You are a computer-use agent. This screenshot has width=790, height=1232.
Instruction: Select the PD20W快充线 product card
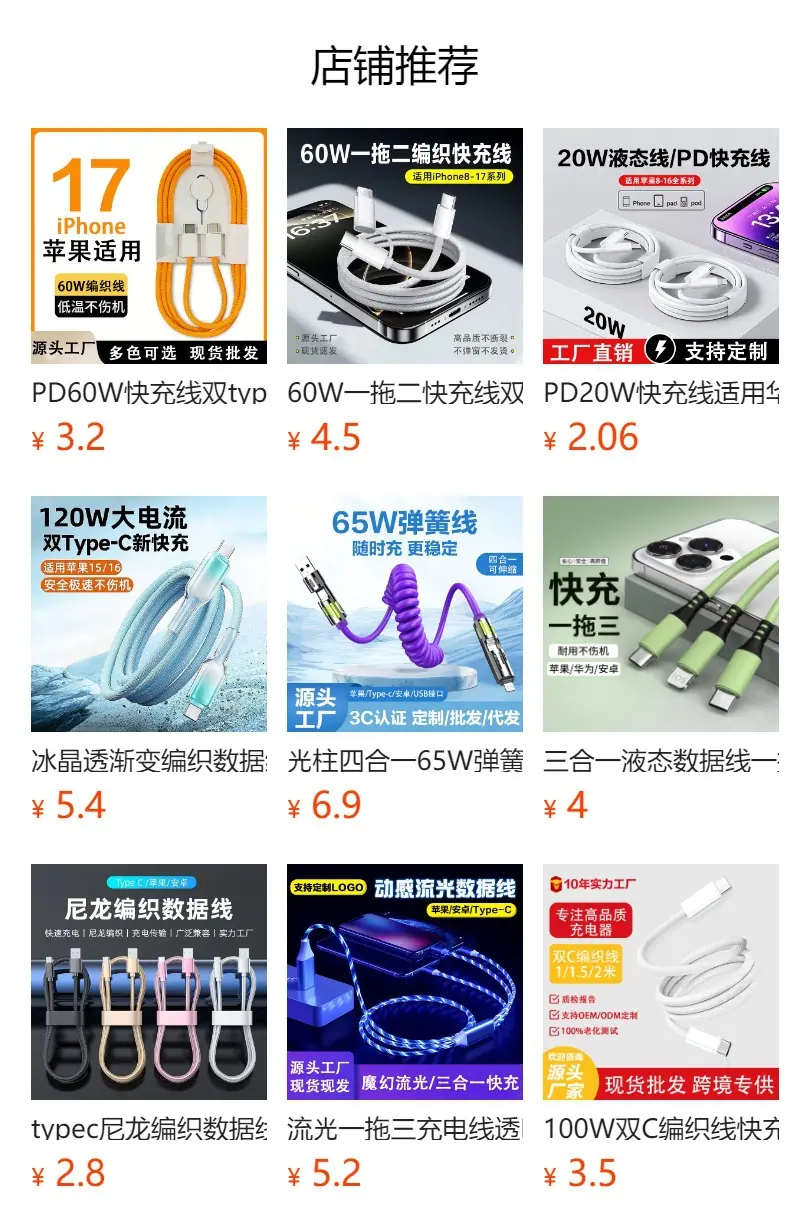click(660, 246)
